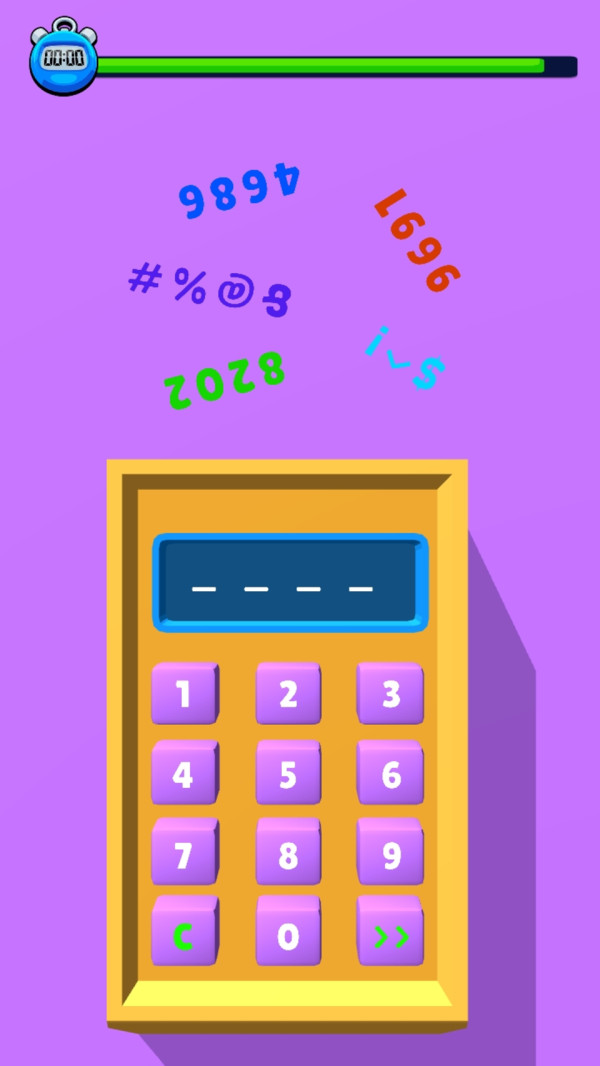Tap the number 1 key
Image resolution: width=600 pixels, height=1066 pixels.
pos(184,695)
